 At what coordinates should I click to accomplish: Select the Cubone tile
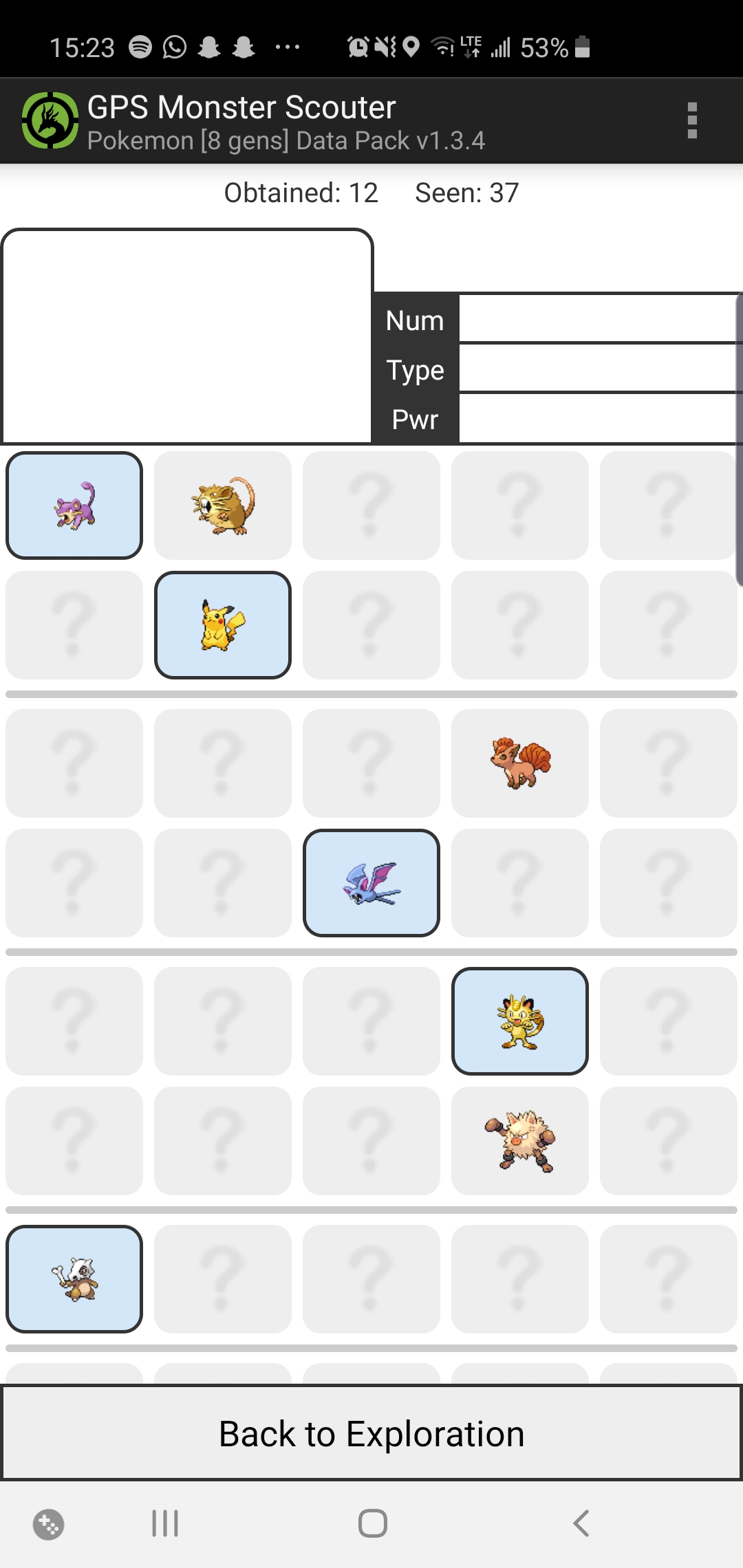74,1278
